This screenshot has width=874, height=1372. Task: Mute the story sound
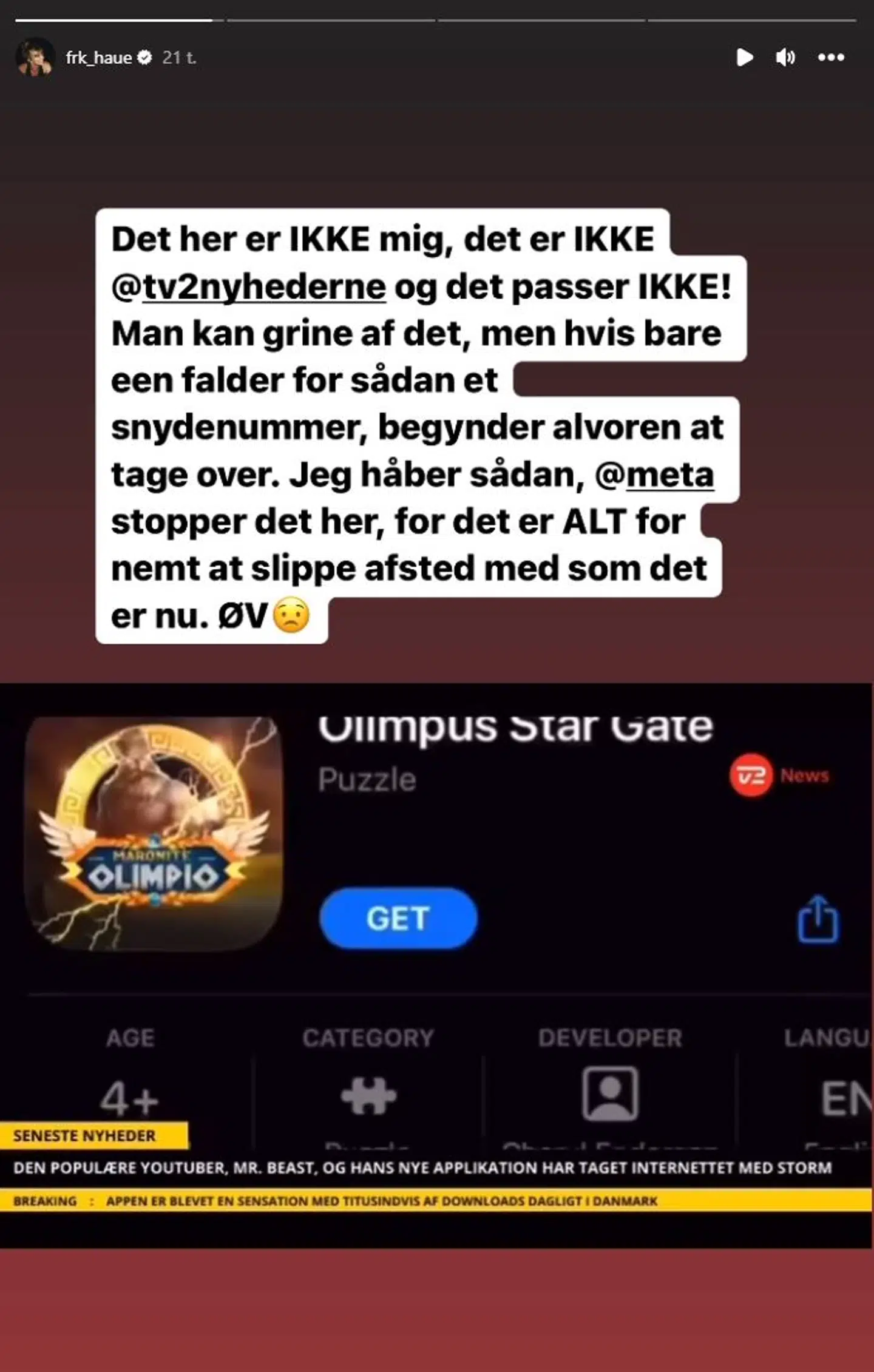[785, 57]
